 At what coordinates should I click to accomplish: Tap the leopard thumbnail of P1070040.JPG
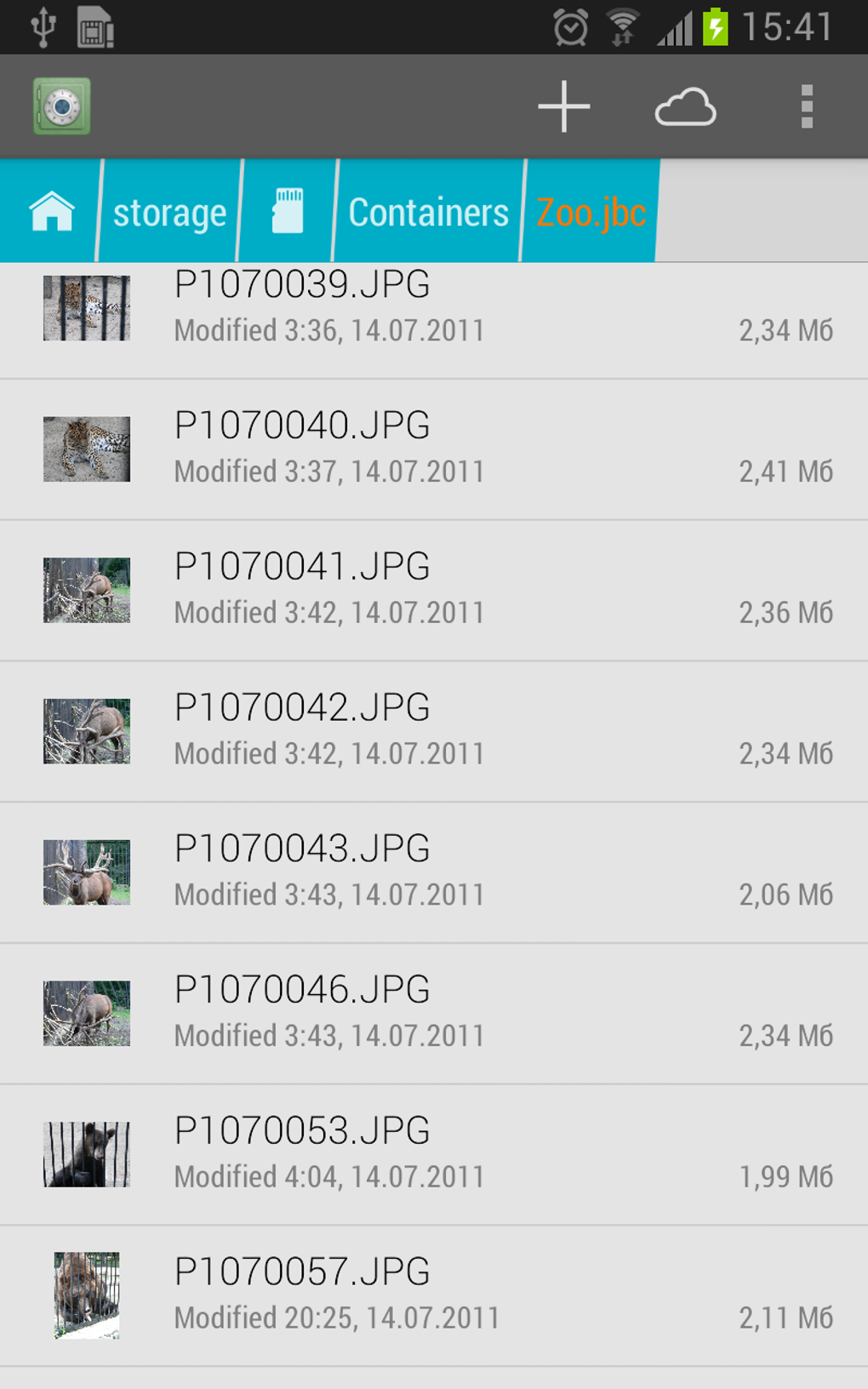coord(86,449)
